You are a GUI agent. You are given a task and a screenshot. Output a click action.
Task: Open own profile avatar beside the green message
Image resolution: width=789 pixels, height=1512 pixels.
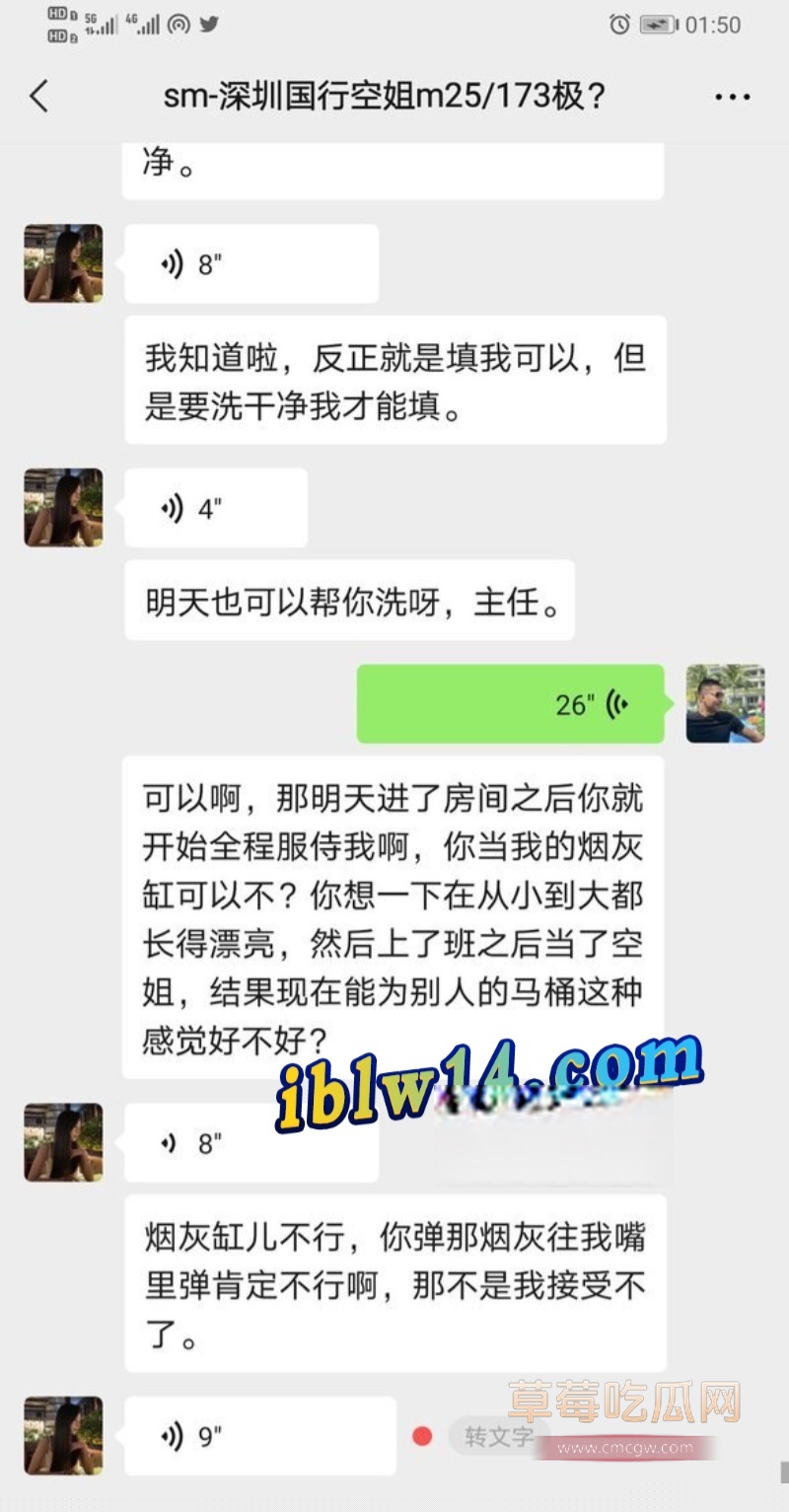[725, 703]
